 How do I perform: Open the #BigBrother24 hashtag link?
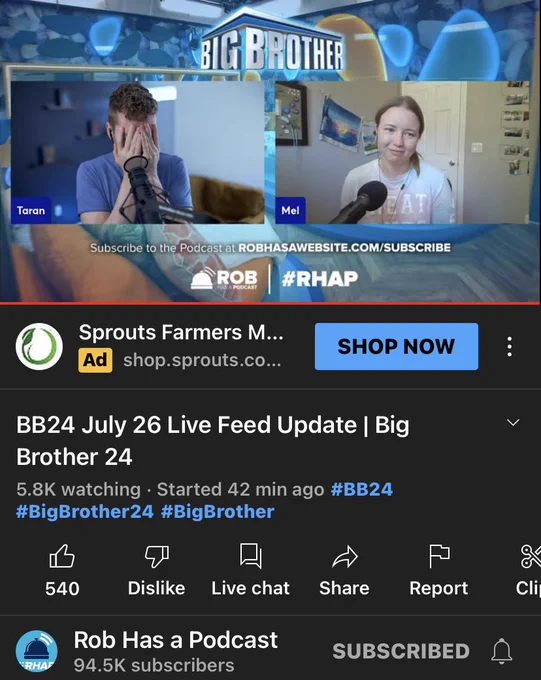click(x=85, y=512)
